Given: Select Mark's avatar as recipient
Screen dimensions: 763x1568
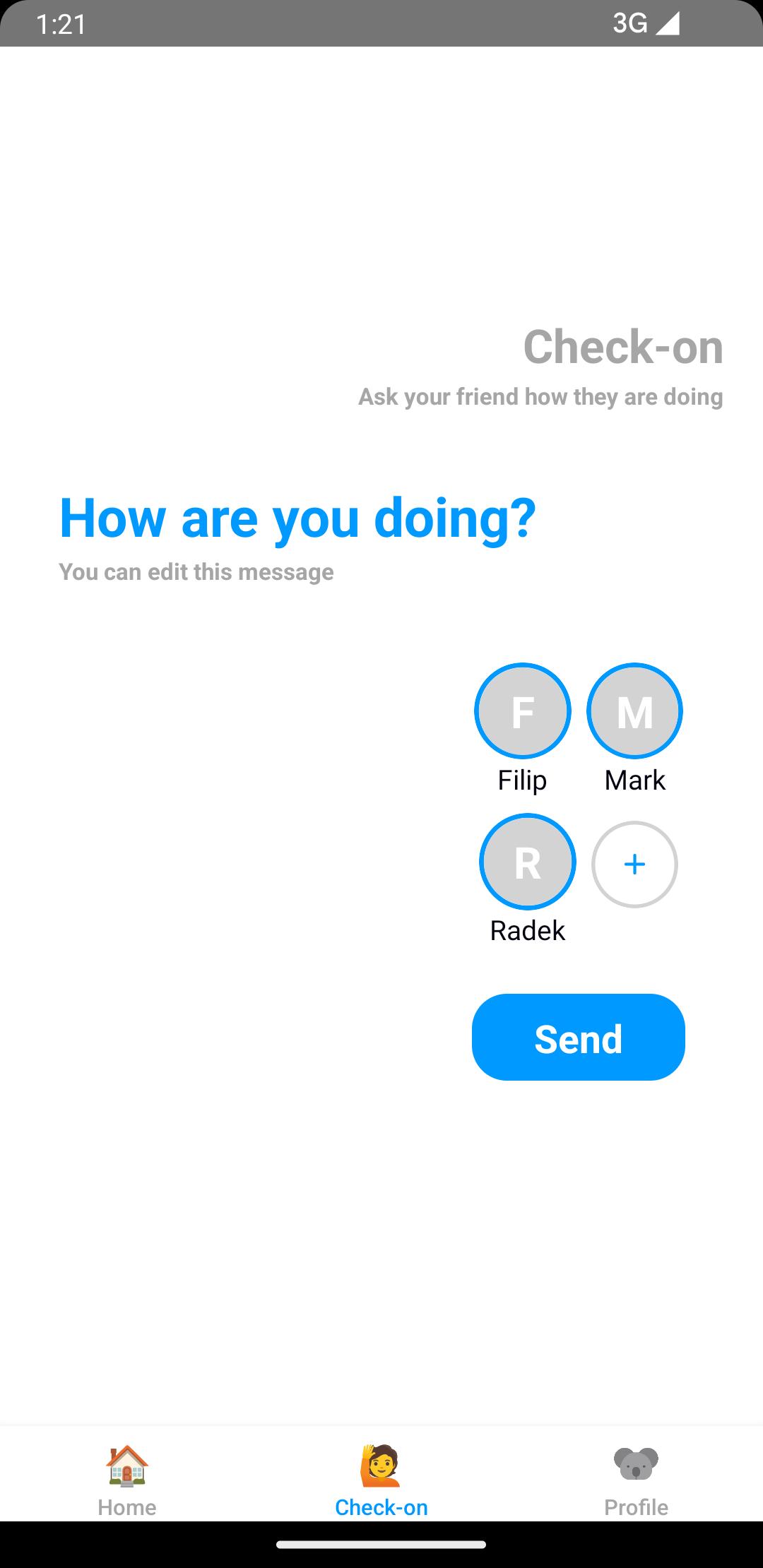Looking at the screenshot, I should pyautogui.click(x=634, y=711).
